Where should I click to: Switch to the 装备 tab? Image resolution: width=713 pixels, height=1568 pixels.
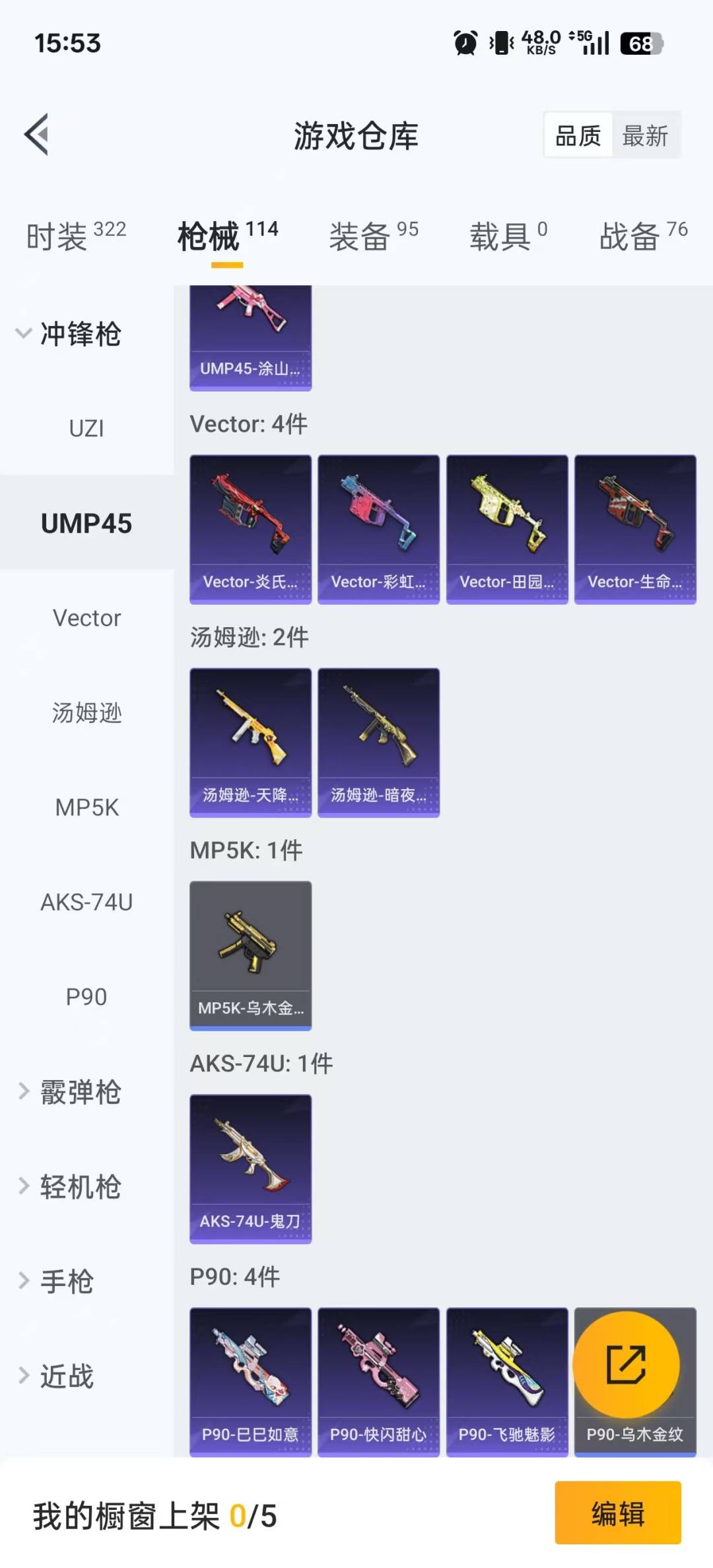click(x=373, y=236)
